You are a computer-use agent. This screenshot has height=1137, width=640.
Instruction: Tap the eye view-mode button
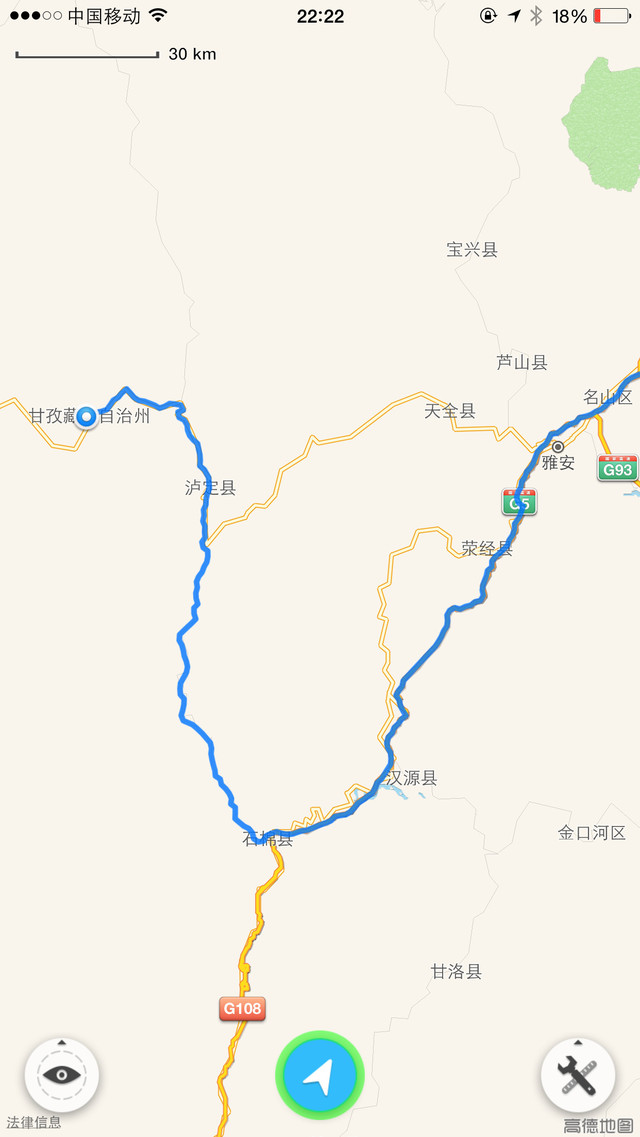62,1075
